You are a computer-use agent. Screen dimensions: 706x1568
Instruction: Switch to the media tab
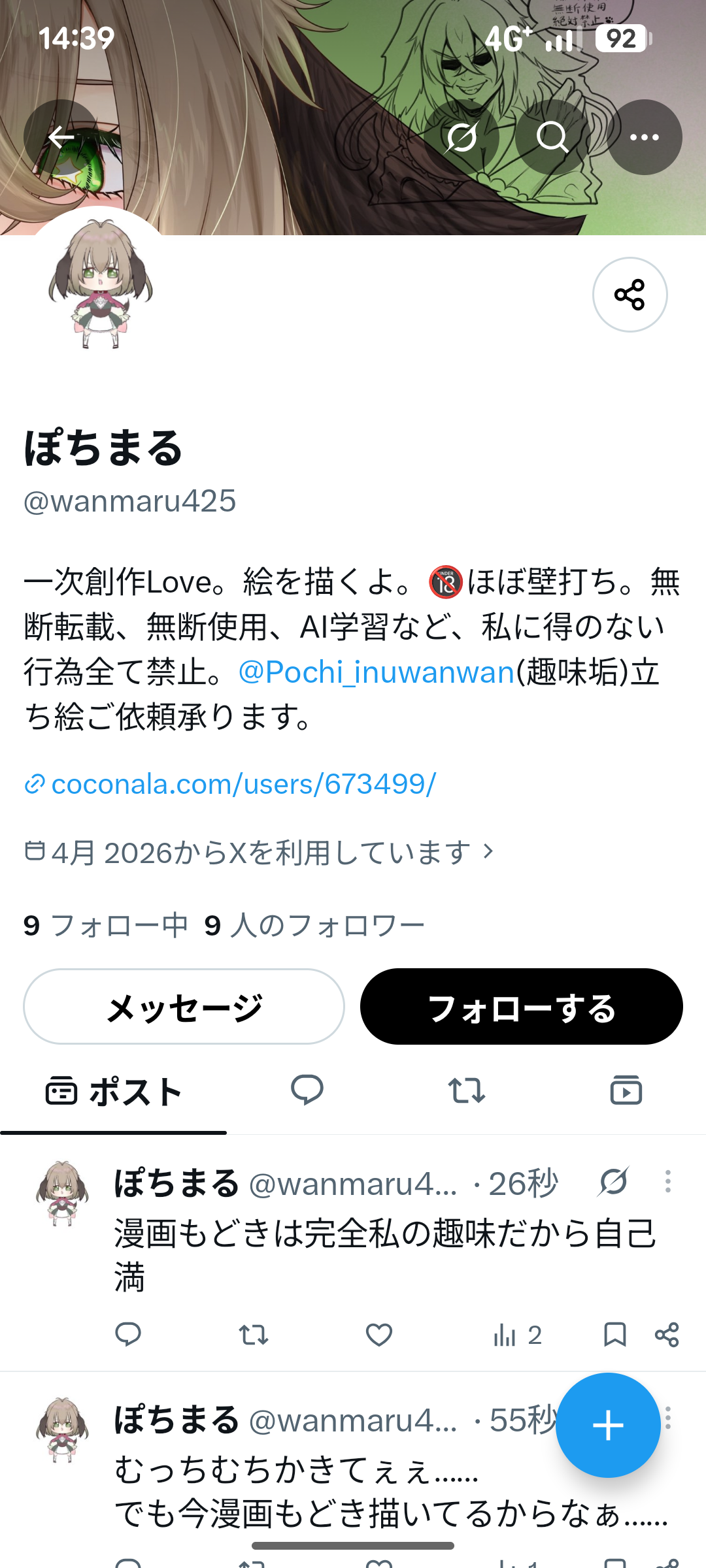[626, 1090]
